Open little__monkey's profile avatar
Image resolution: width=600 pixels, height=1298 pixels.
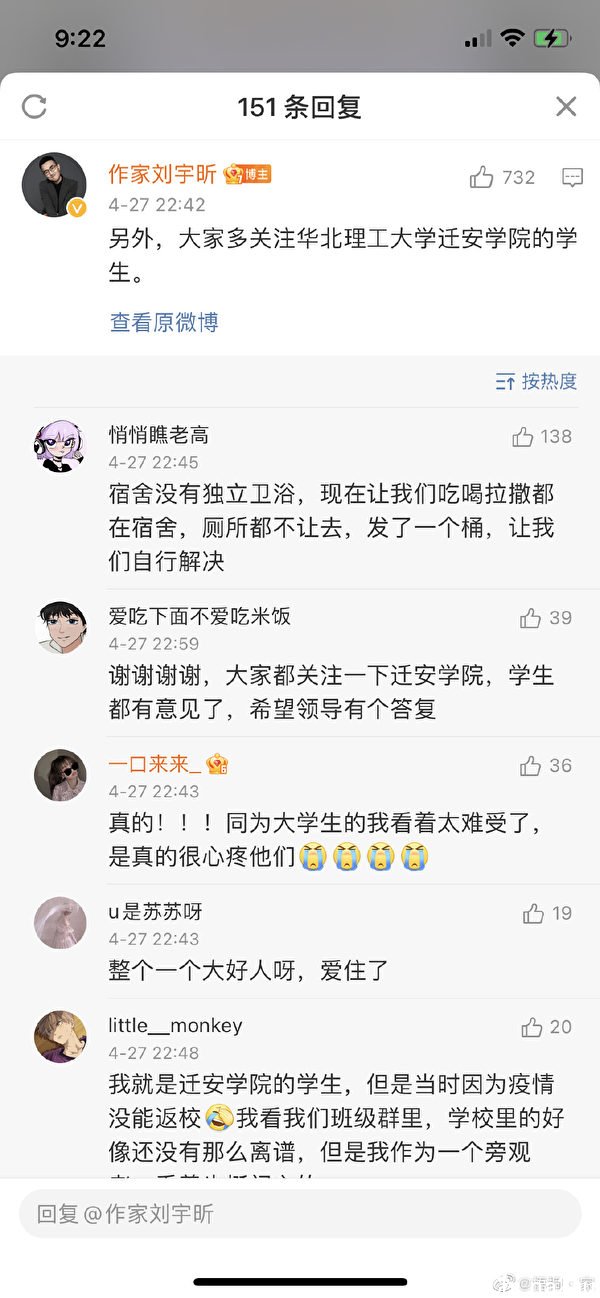pos(60,1037)
